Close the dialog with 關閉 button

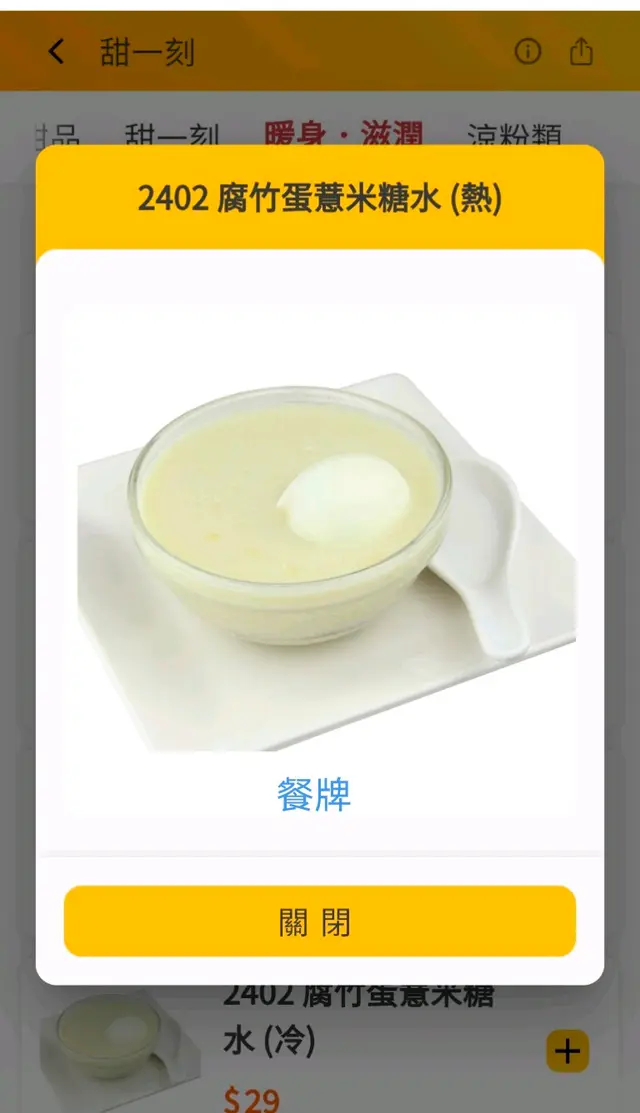point(319,921)
